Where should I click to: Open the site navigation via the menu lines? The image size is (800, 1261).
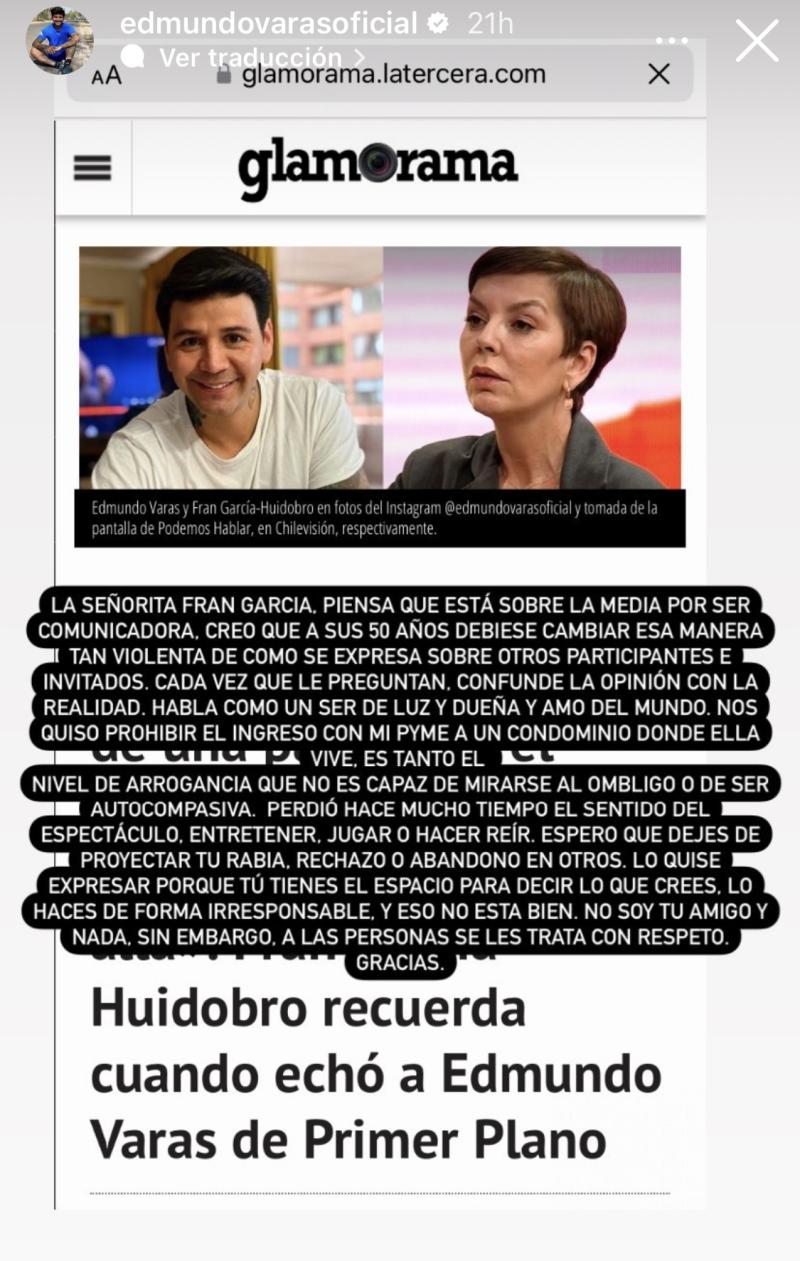[x=92, y=167]
